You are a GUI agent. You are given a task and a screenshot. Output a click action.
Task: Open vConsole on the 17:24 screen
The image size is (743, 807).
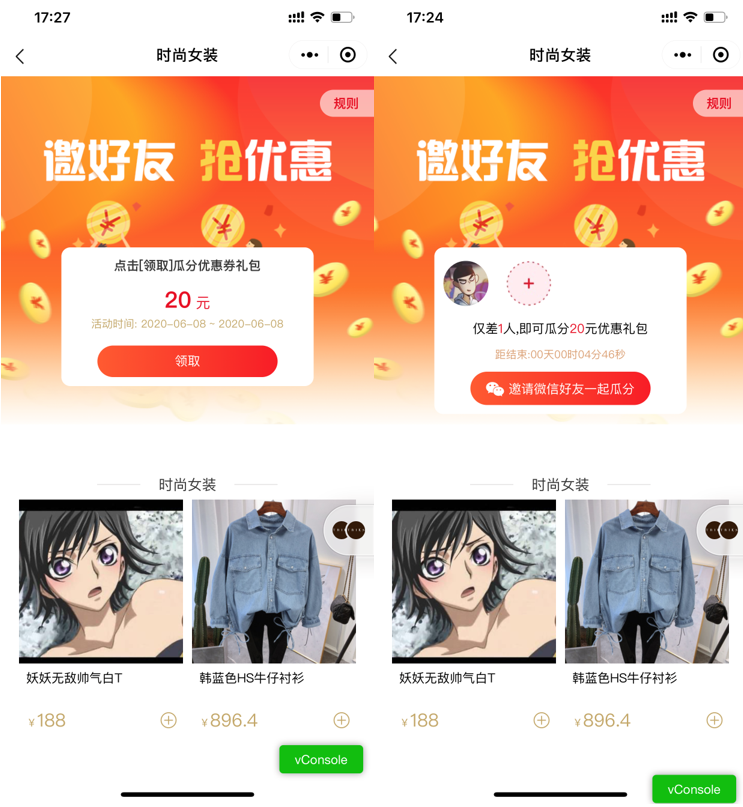click(694, 789)
